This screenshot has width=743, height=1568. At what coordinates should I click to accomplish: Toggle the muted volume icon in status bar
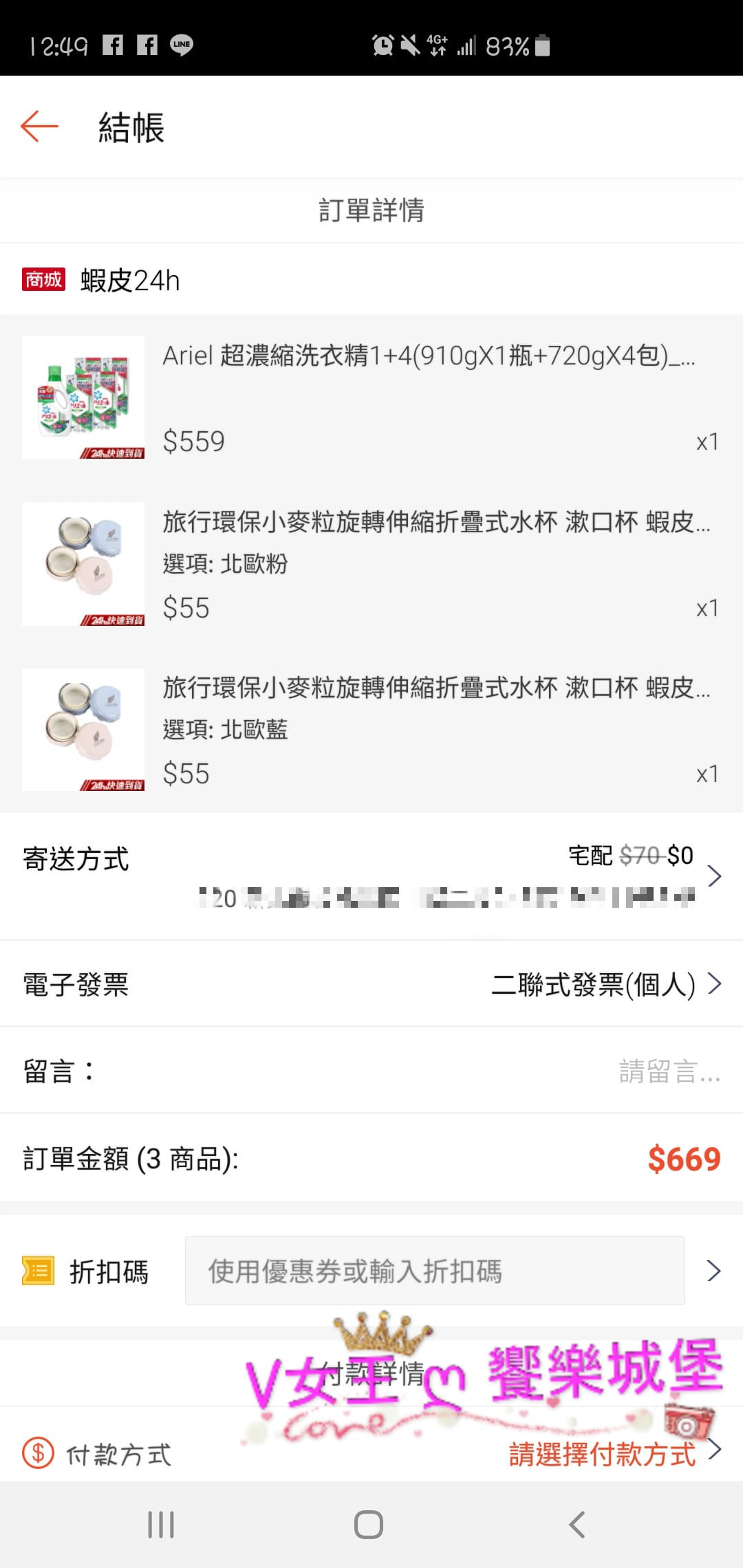pyautogui.click(x=410, y=44)
